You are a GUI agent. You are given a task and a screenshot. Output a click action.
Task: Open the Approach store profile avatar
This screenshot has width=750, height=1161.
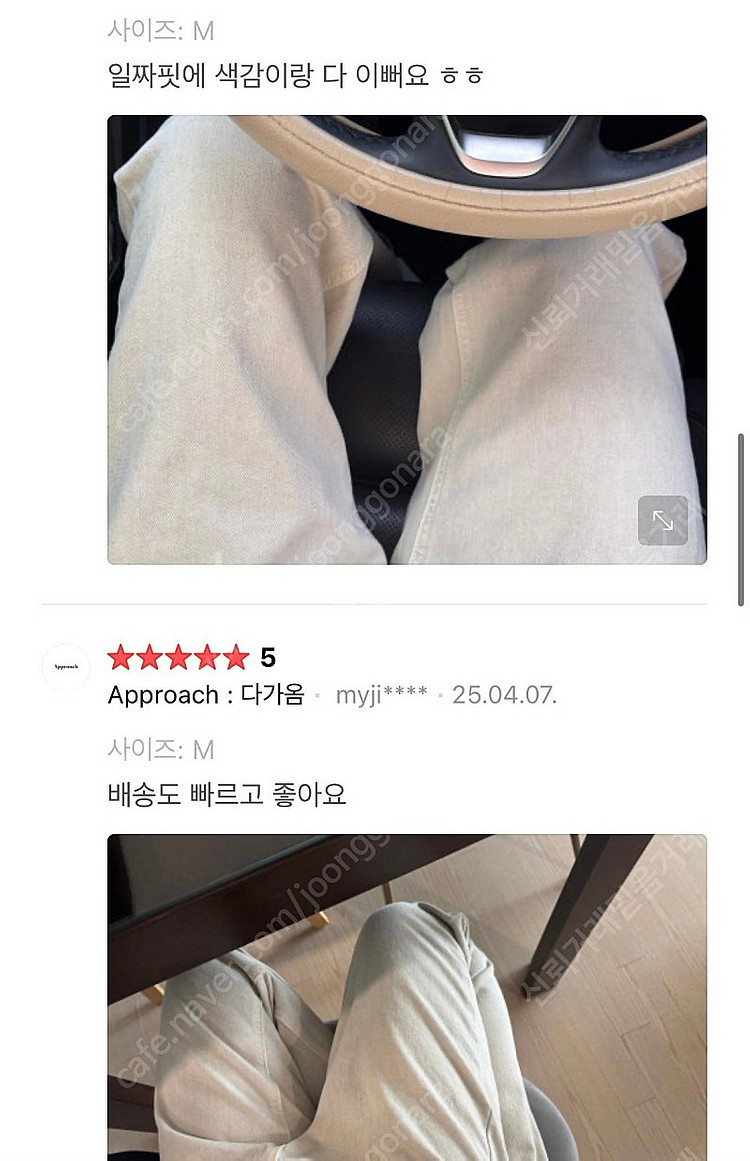[66, 667]
